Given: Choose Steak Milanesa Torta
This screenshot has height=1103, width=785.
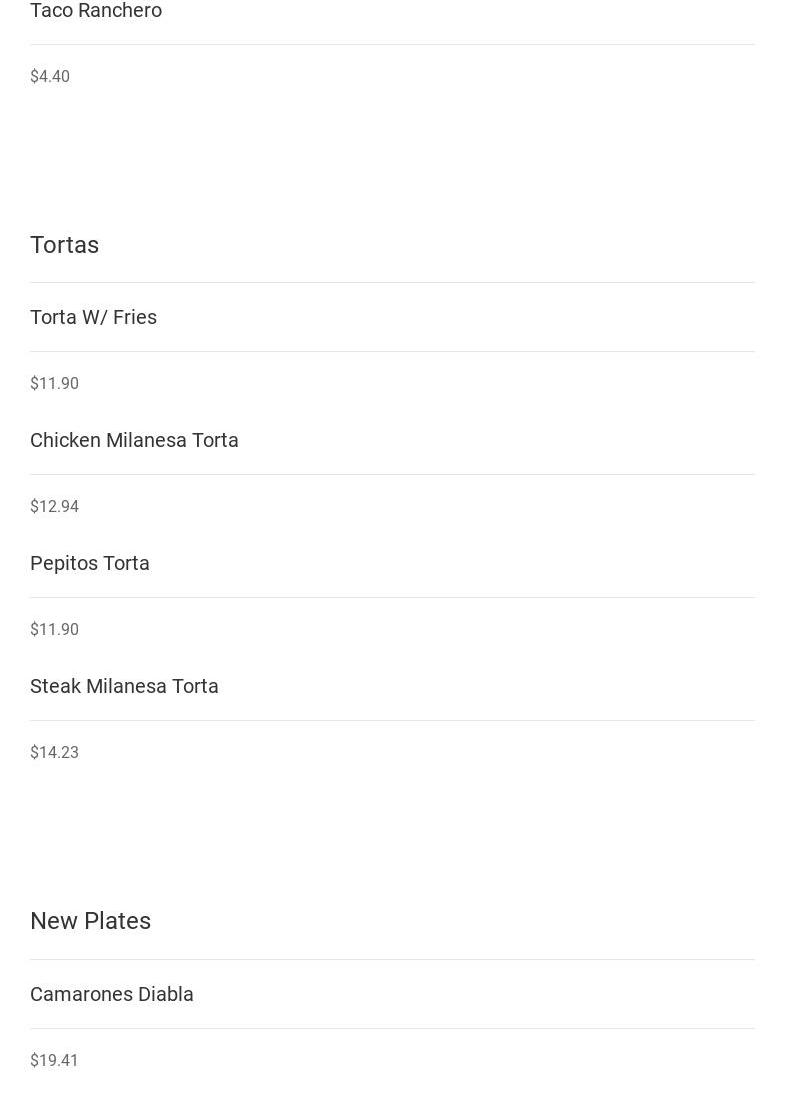Looking at the screenshot, I should pos(124,686).
